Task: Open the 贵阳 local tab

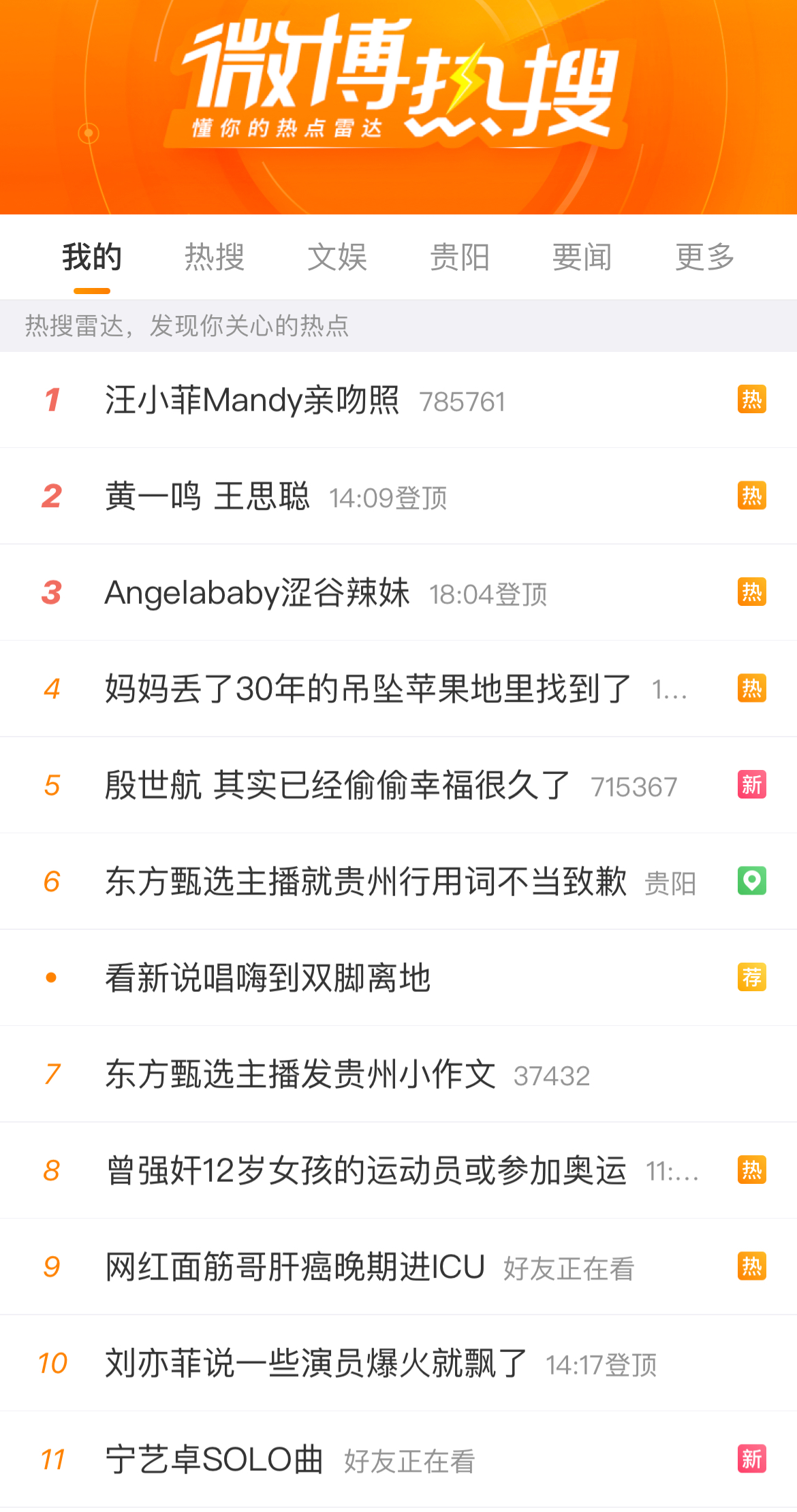Action: click(x=460, y=257)
